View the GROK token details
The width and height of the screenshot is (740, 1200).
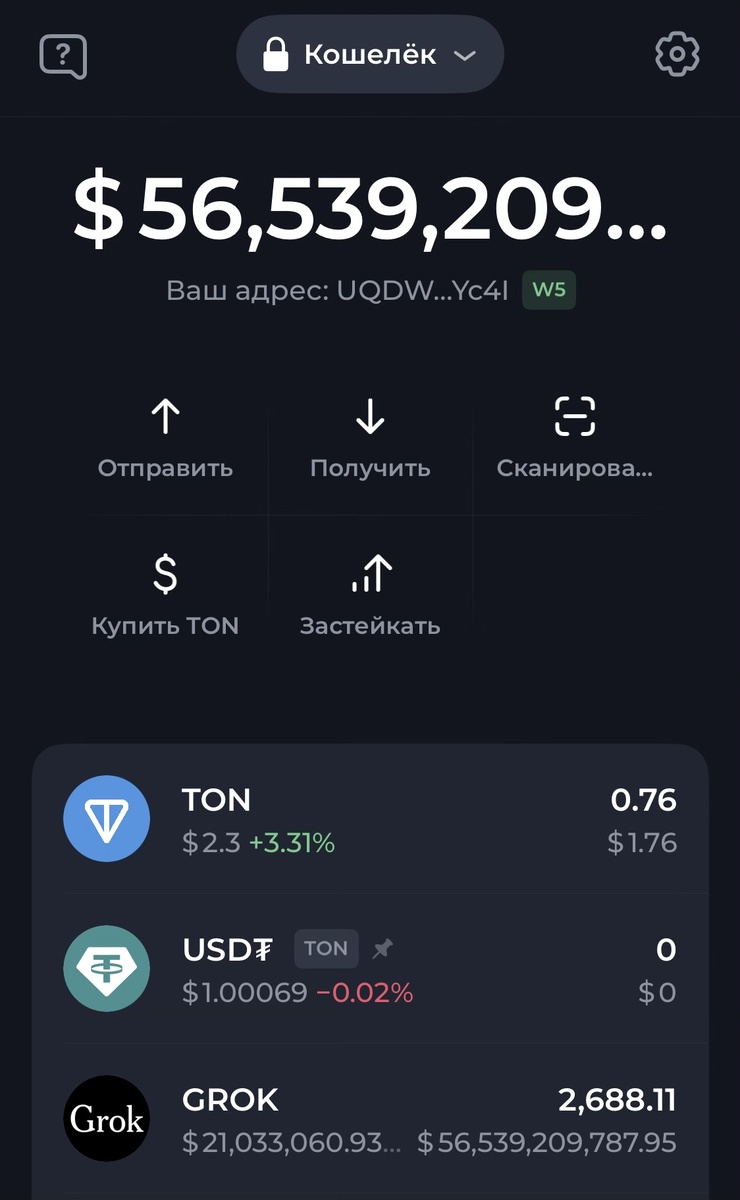pos(370,1119)
